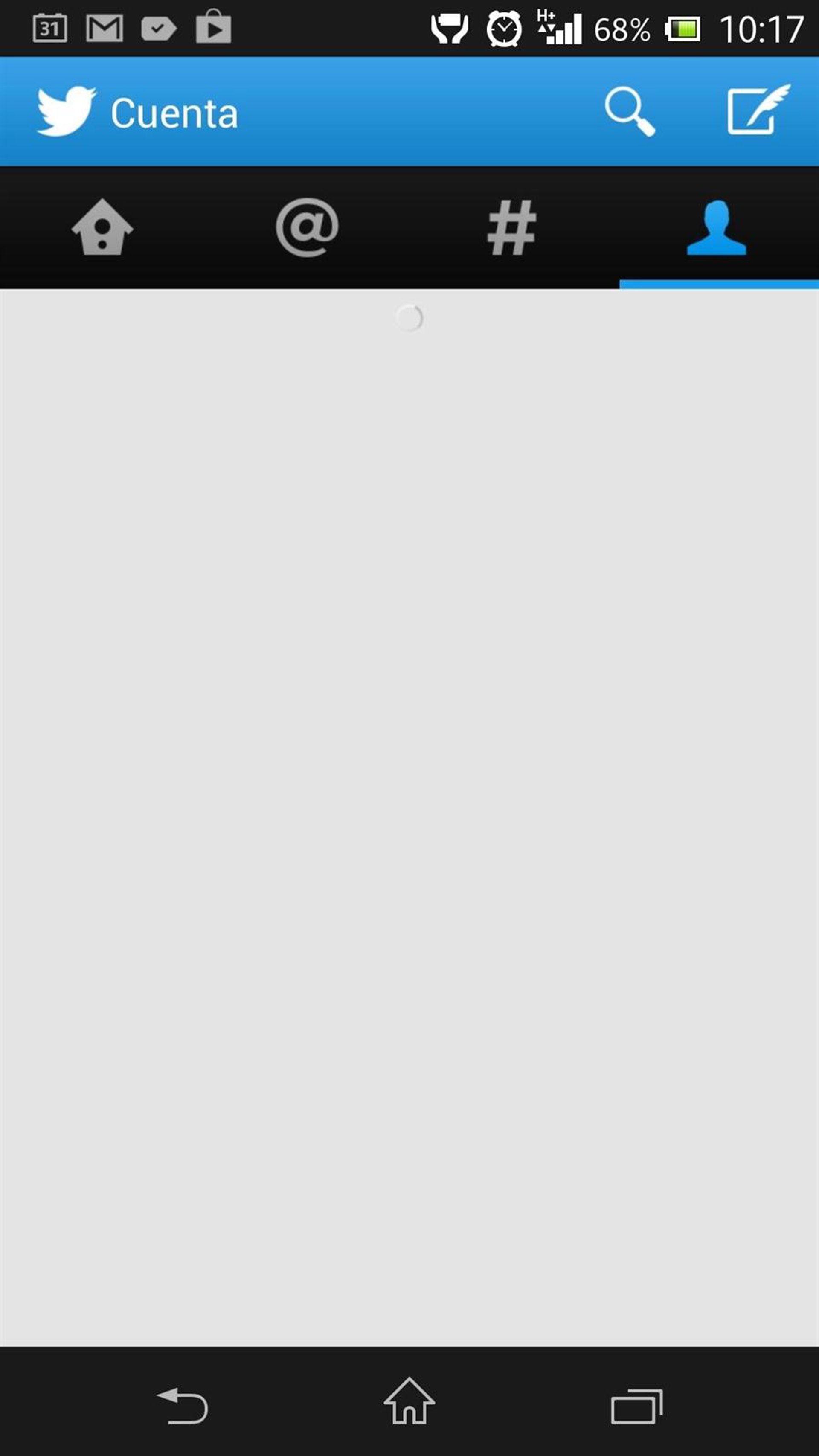Open the search magnifier
Screen dimensions: 819x1456
[x=629, y=111]
